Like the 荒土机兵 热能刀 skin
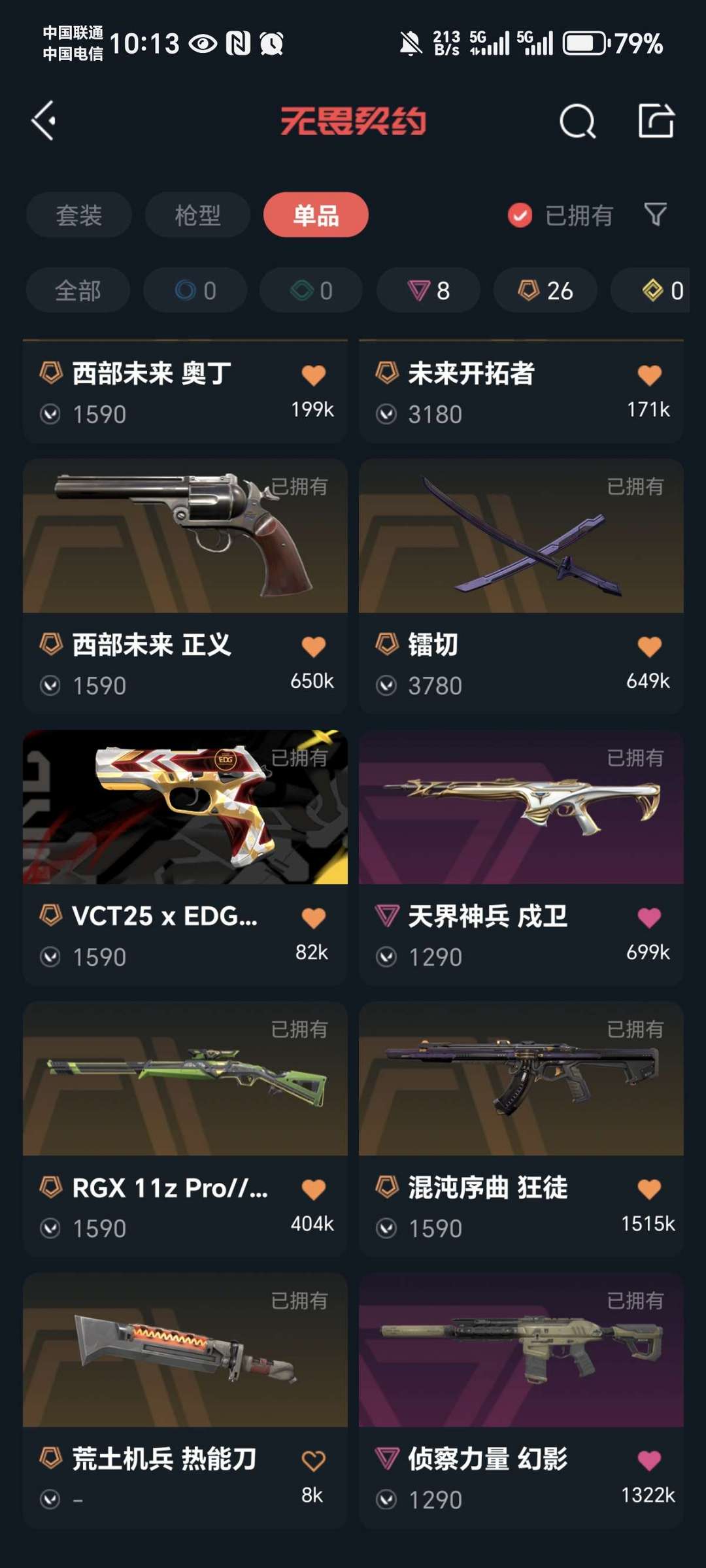The image size is (706, 1568). 314,1461
